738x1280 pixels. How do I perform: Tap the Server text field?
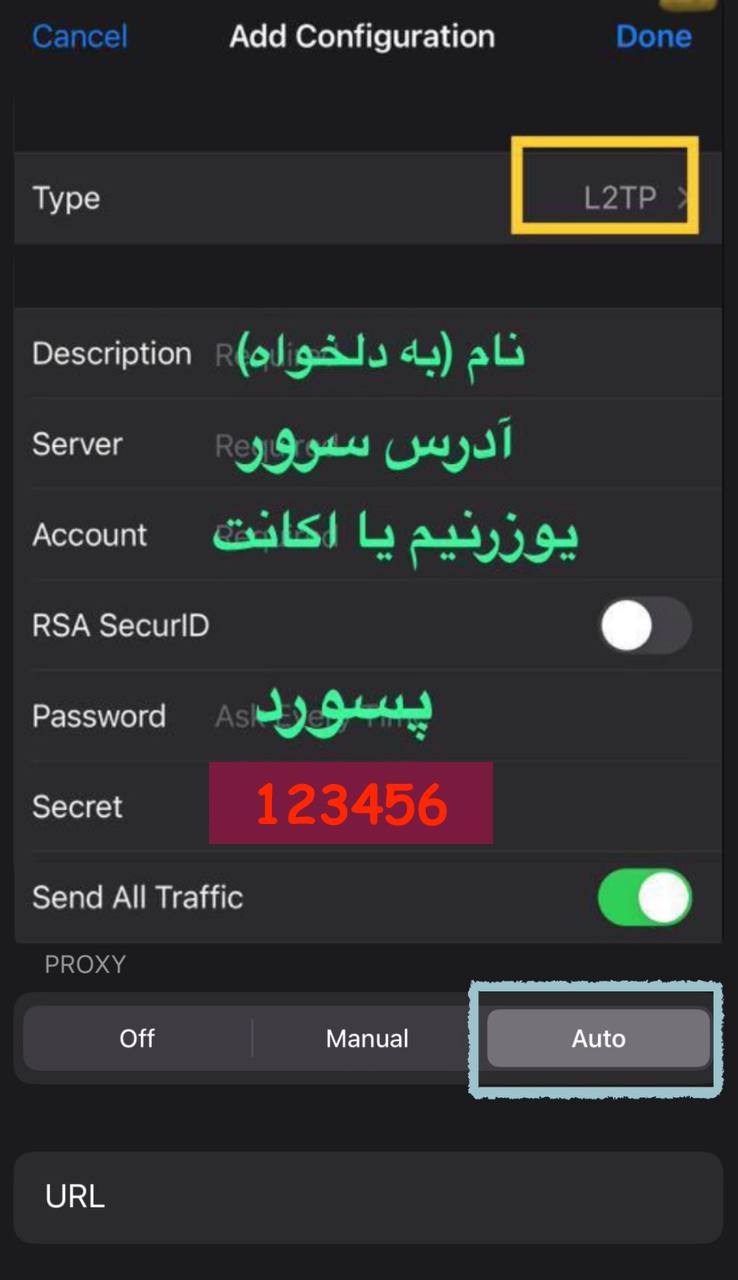tap(450, 444)
